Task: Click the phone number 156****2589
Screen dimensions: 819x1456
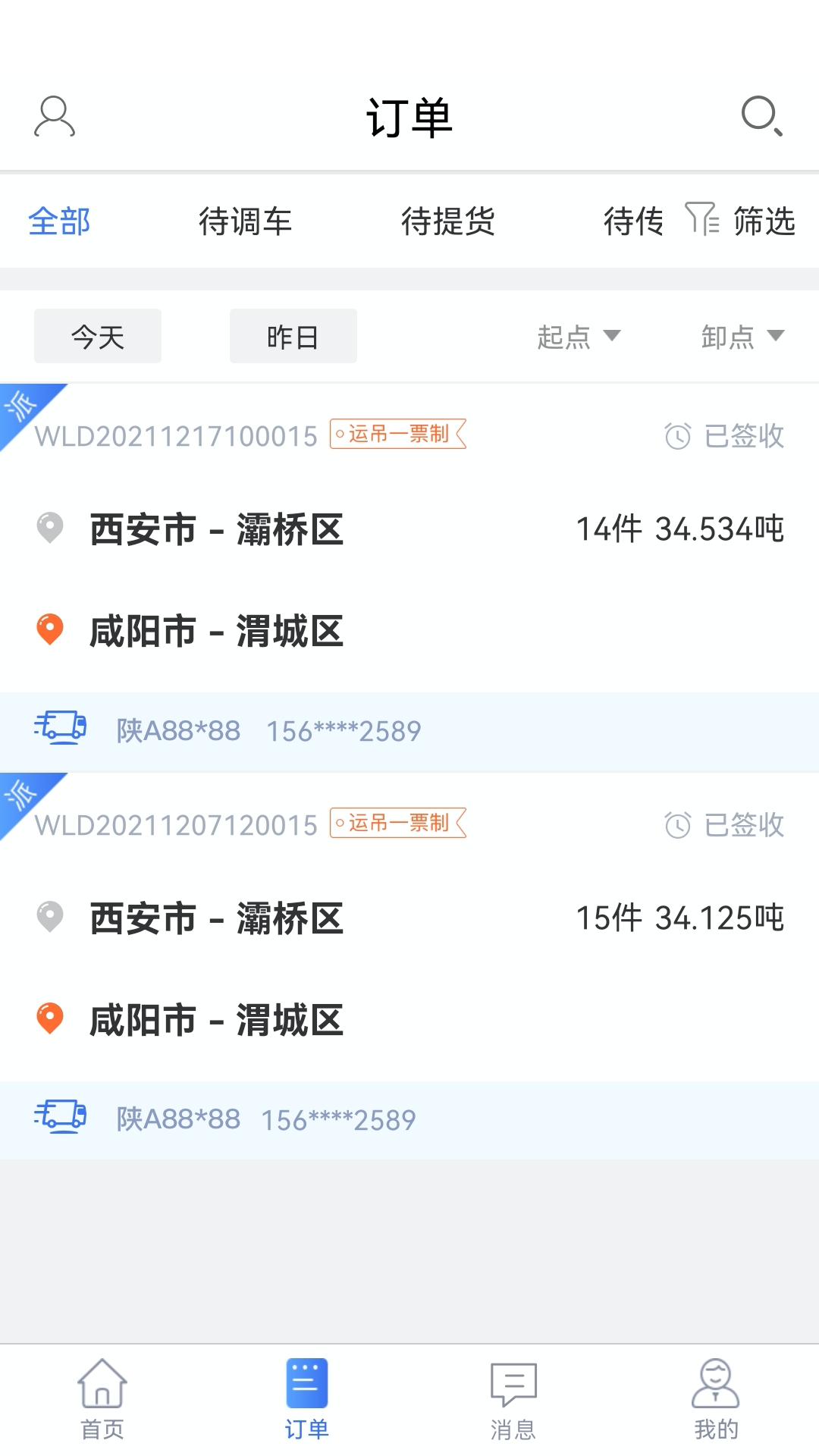Action: [x=343, y=730]
